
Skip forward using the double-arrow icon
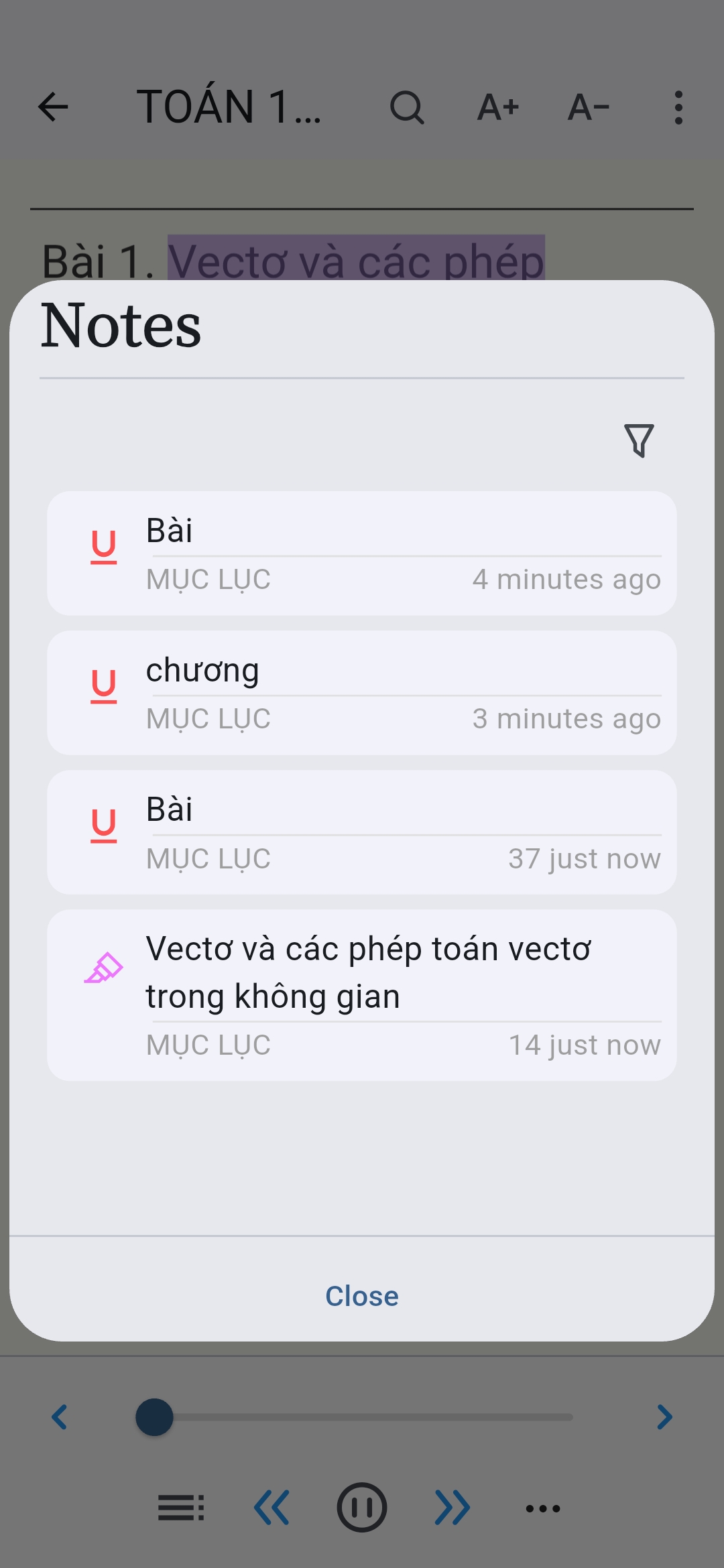tap(452, 1506)
